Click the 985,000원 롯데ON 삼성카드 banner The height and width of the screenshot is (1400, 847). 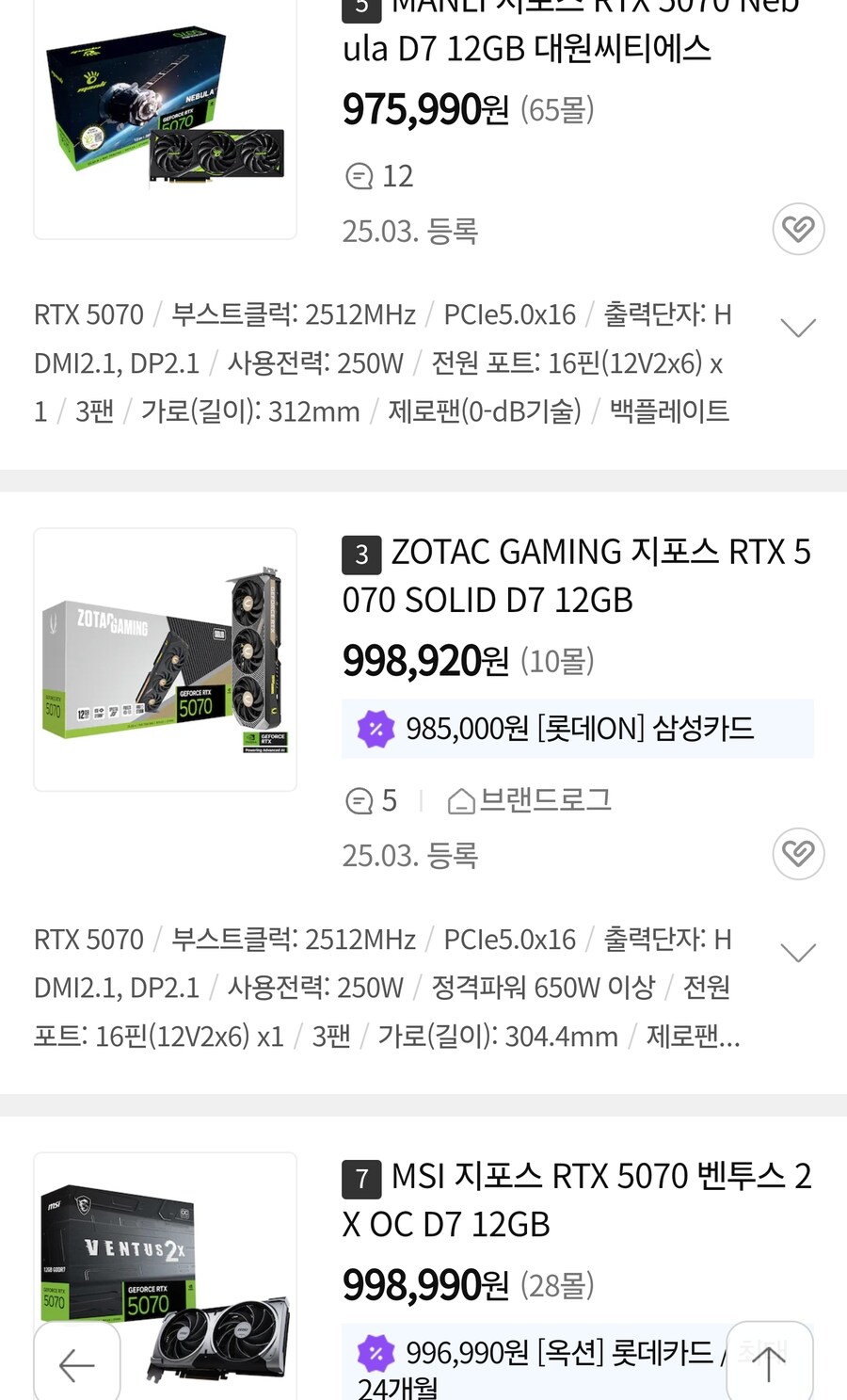point(577,728)
